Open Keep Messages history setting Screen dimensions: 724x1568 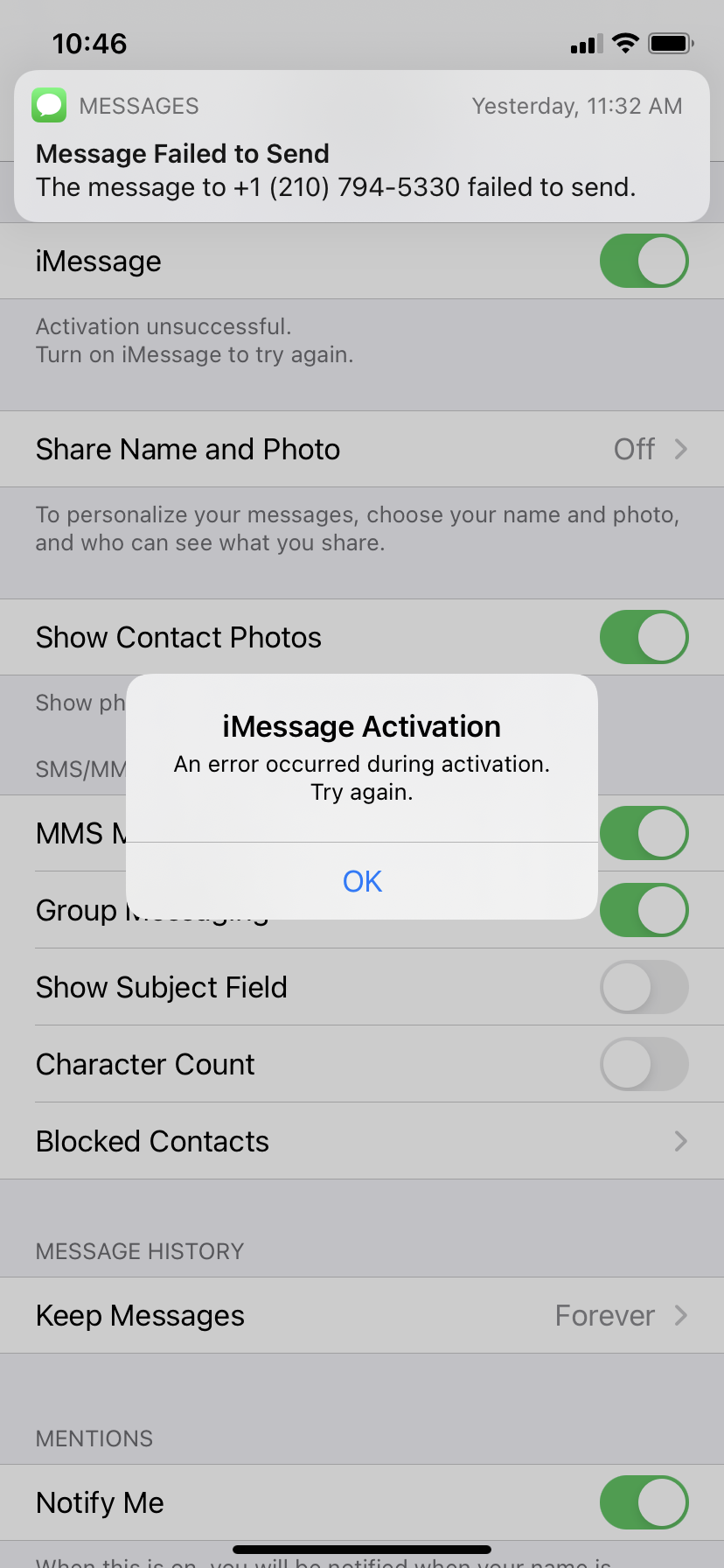[x=362, y=1315]
